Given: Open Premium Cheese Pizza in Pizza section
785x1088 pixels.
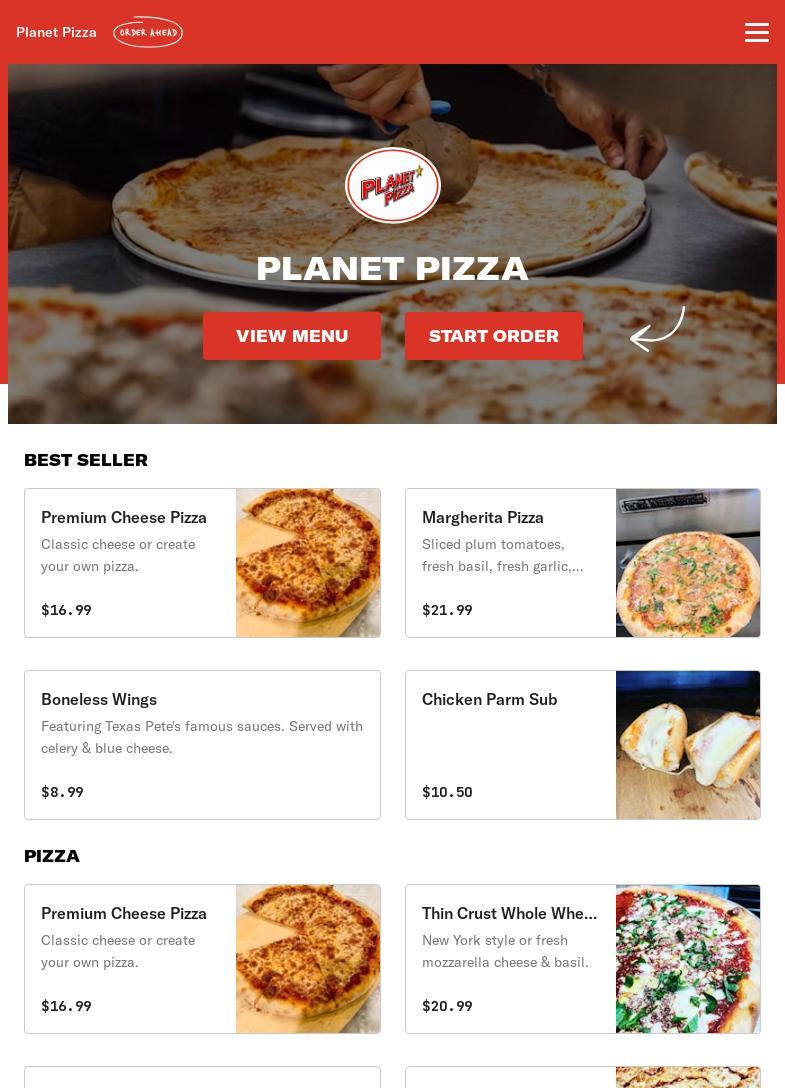Looking at the screenshot, I should coord(202,959).
